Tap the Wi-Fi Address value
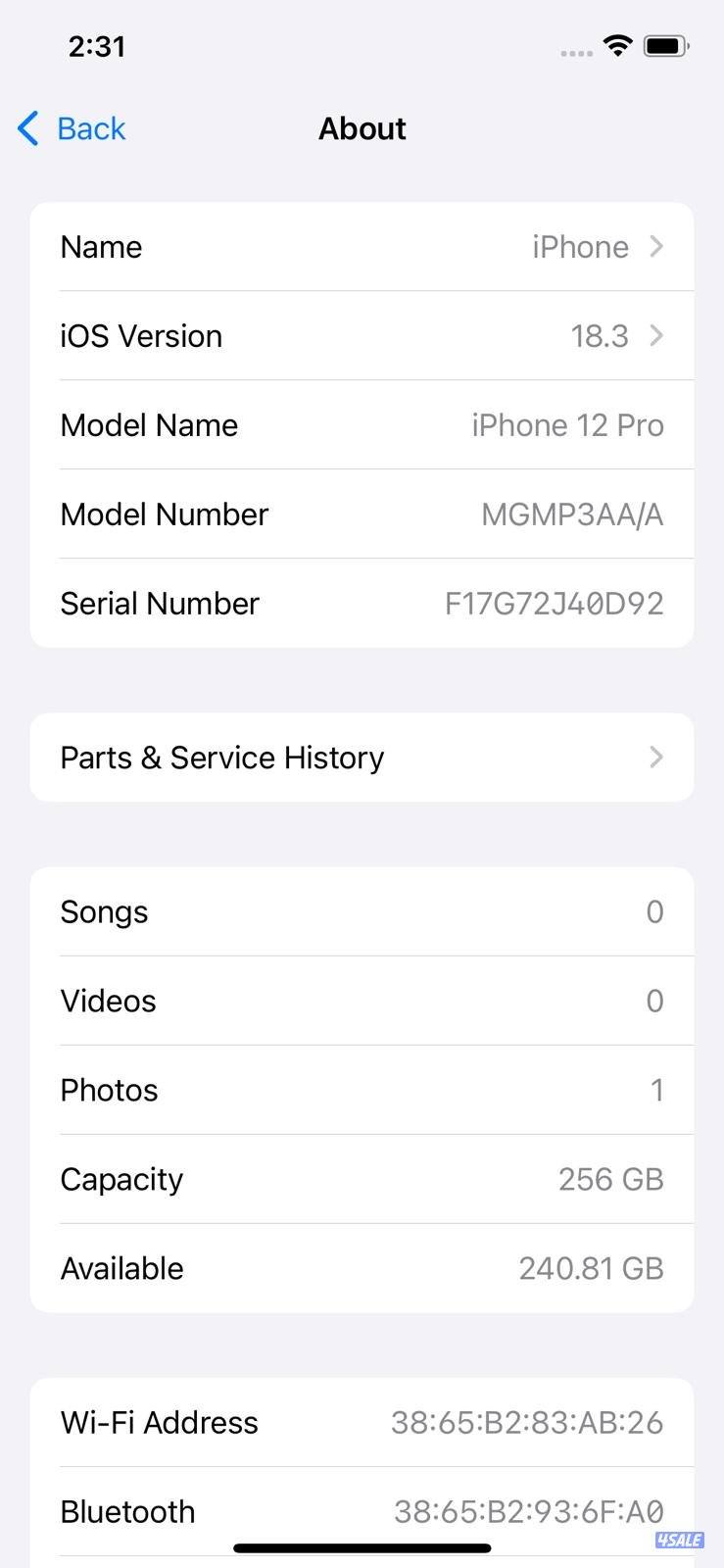The image size is (724, 1568). 526,1422
